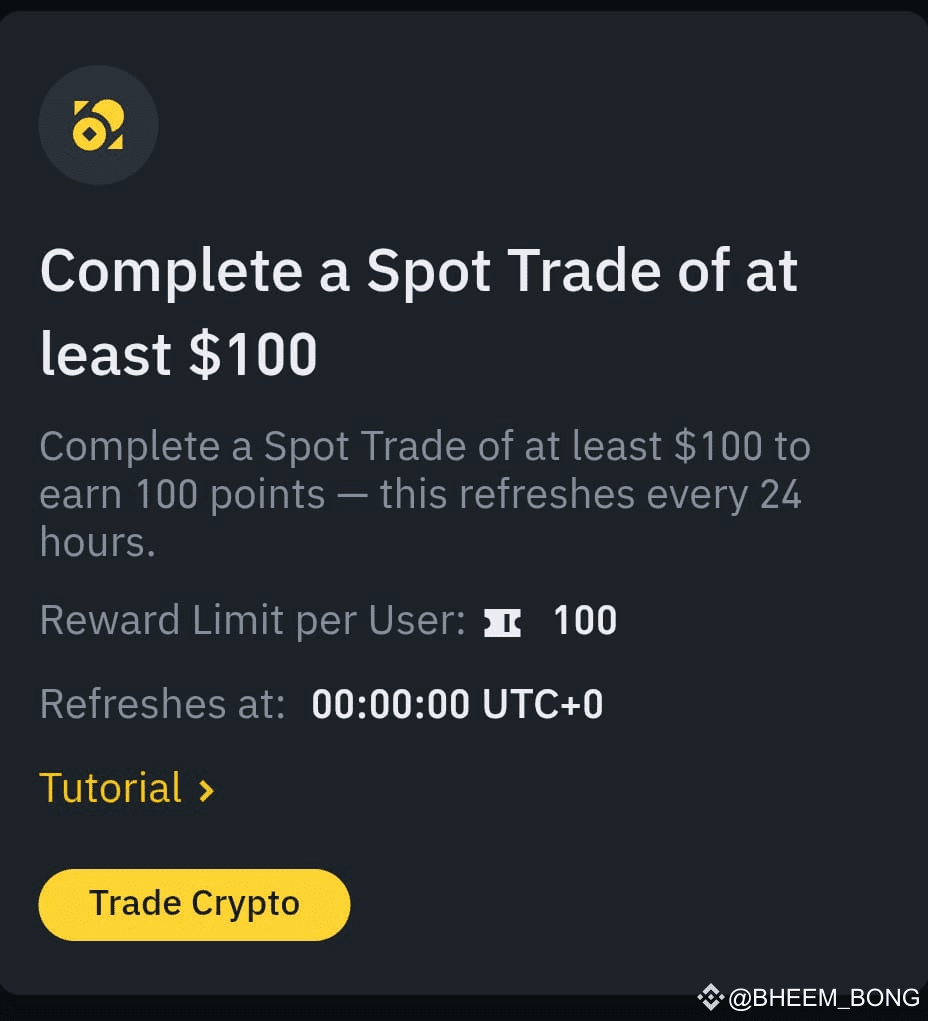This screenshot has width=928, height=1021.
Task: Open the Tutorial link
Action: (127, 789)
